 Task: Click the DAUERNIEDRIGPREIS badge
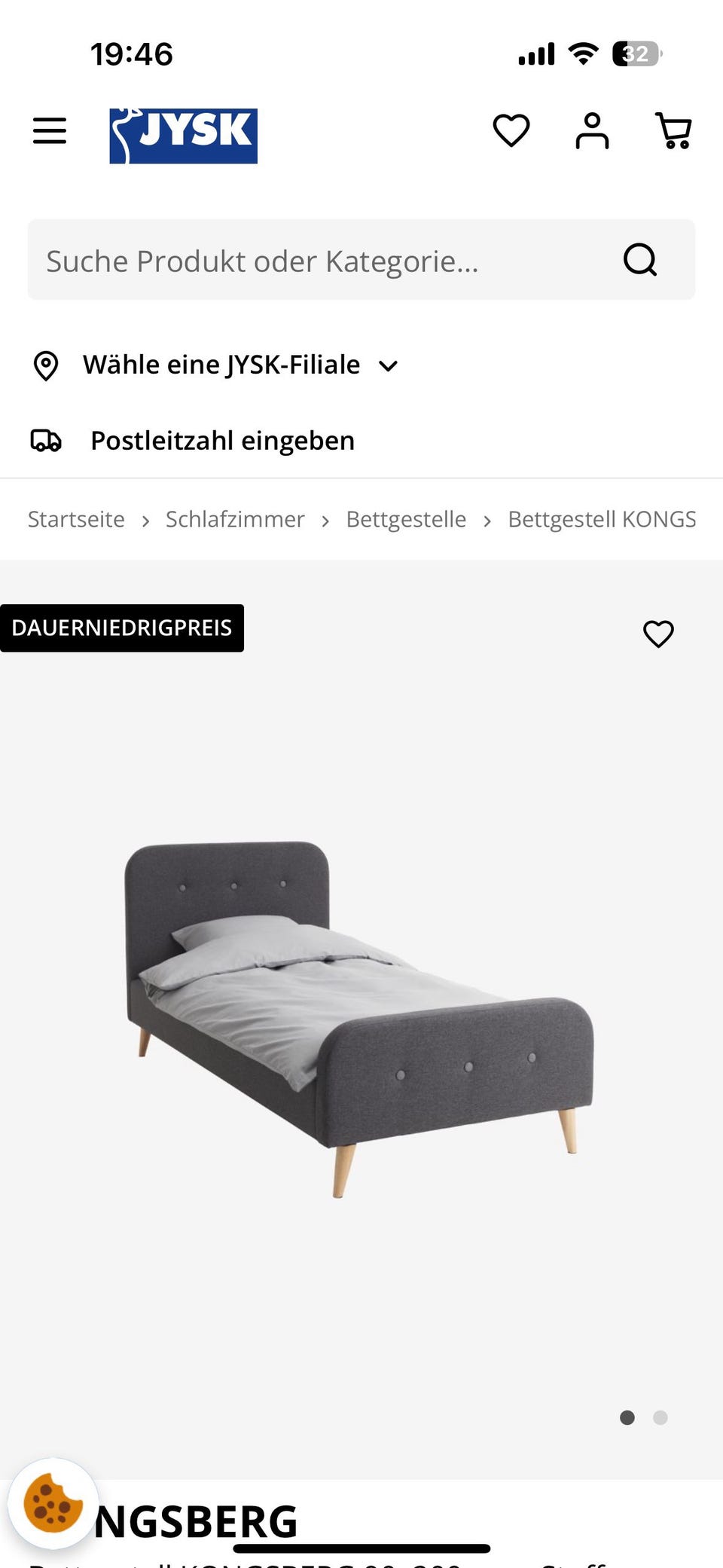pos(123,627)
